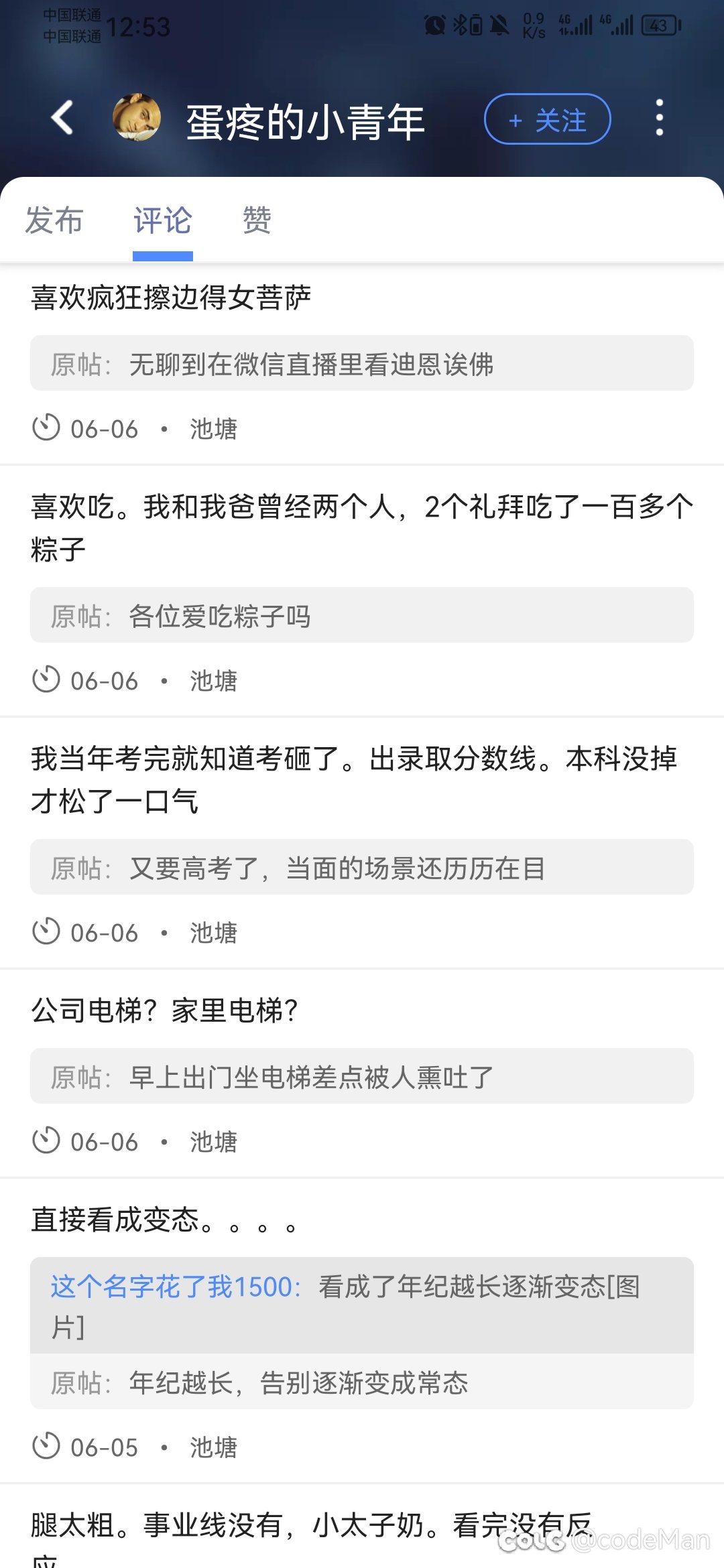The height and width of the screenshot is (1568, 724).
Task: Open the three-dot overflow menu
Action: coord(659,118)
